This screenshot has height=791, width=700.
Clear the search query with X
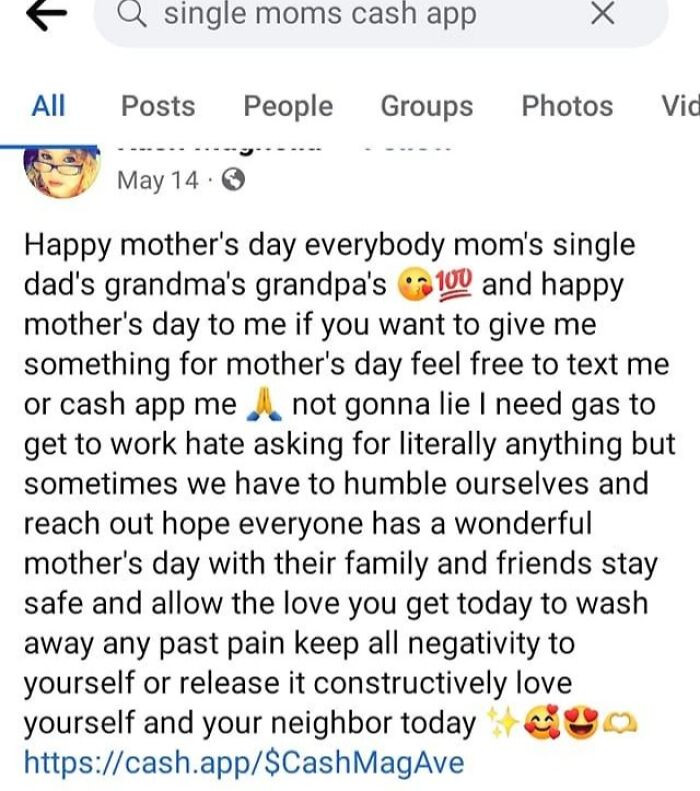pyautogui.click(x=600, y=14)
